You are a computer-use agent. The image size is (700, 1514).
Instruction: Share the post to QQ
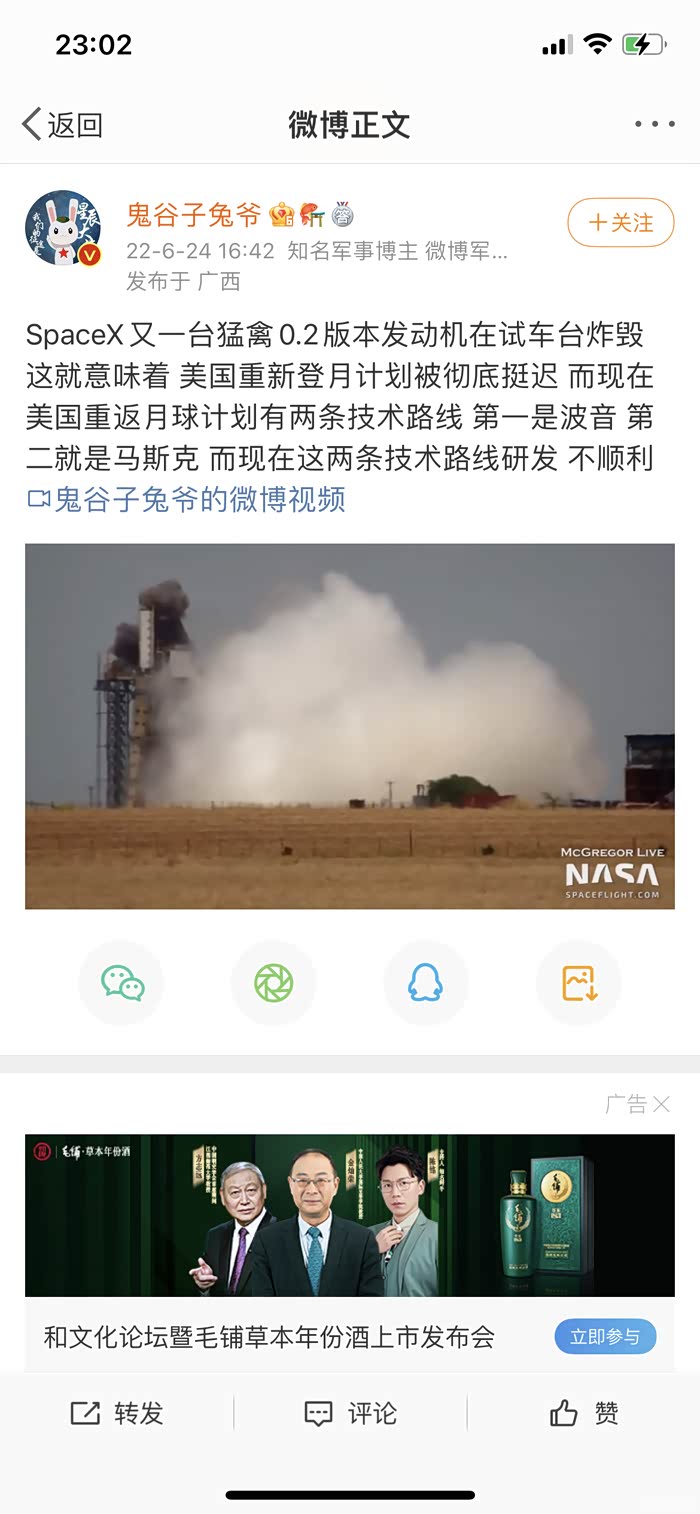coord(426,984)
